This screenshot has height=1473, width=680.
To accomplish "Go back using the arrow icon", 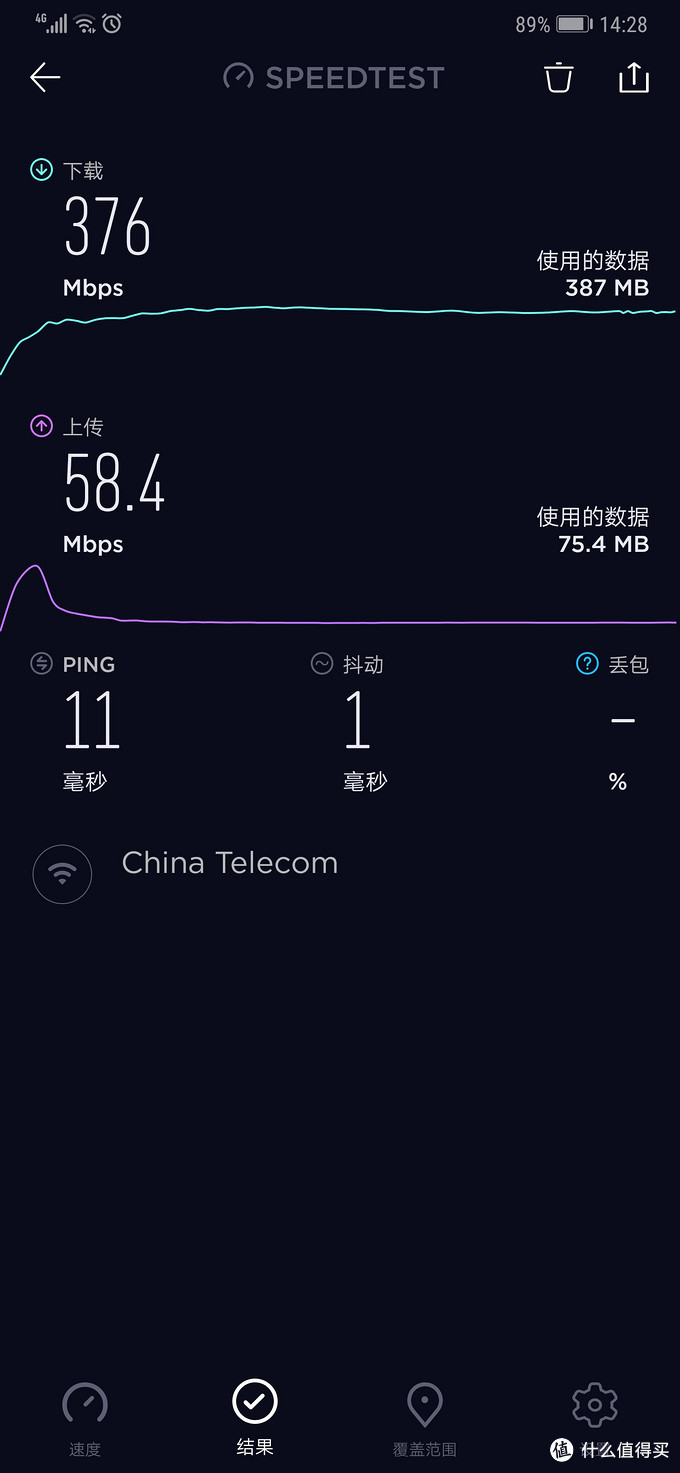I will coord(45,78).
